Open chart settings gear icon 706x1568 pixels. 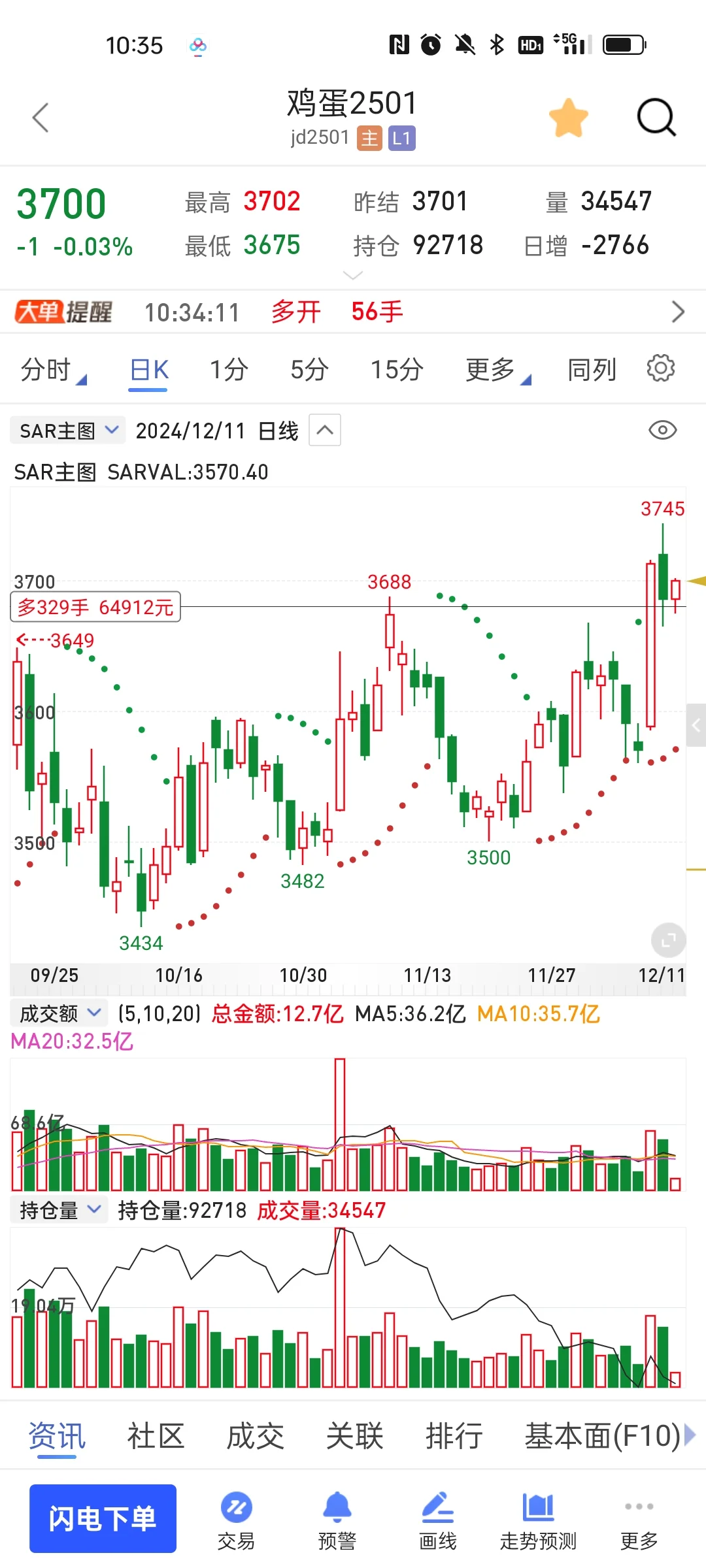[660, 369]
